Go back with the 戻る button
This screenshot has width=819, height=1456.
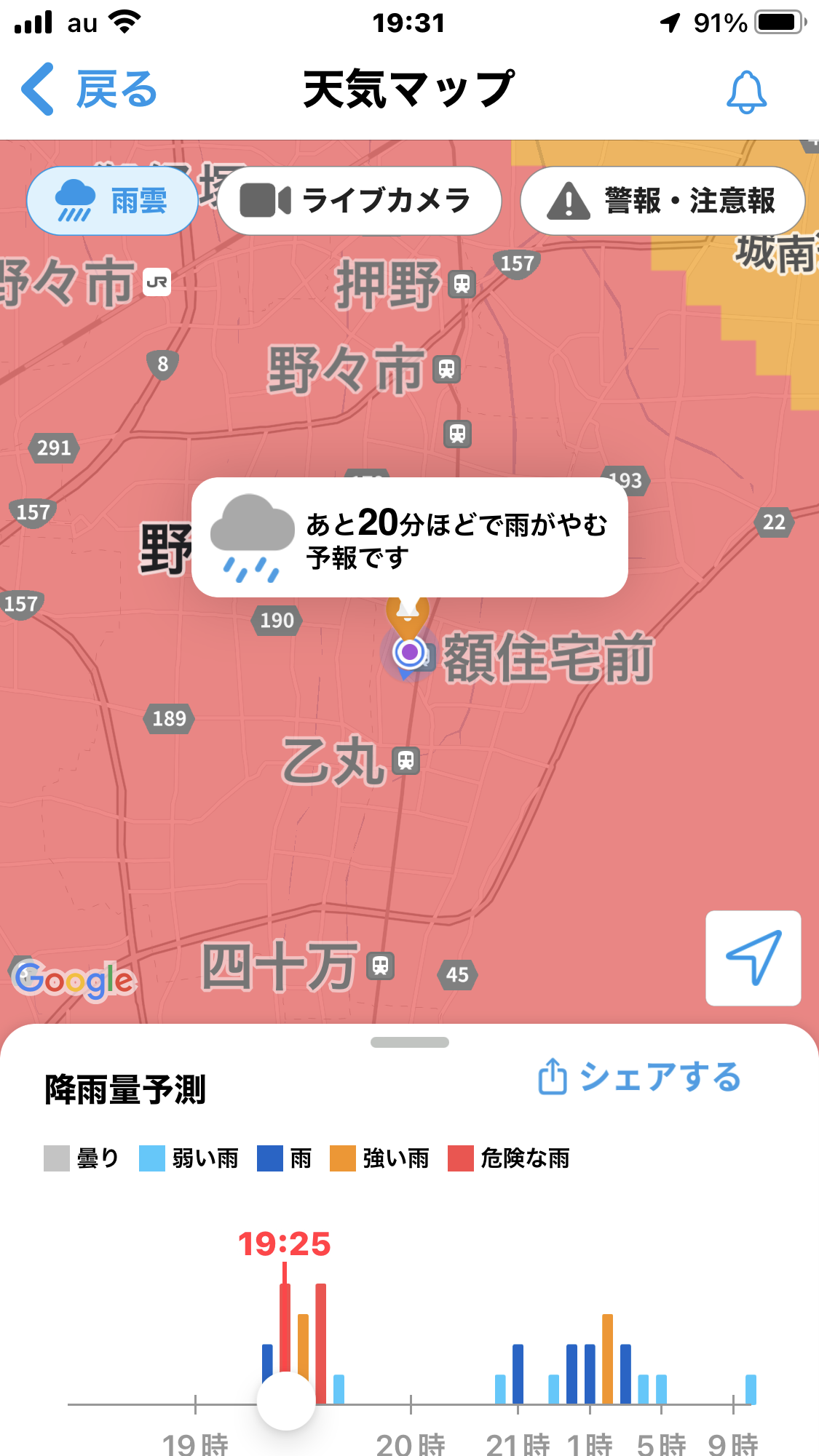(x=89, y=90)
